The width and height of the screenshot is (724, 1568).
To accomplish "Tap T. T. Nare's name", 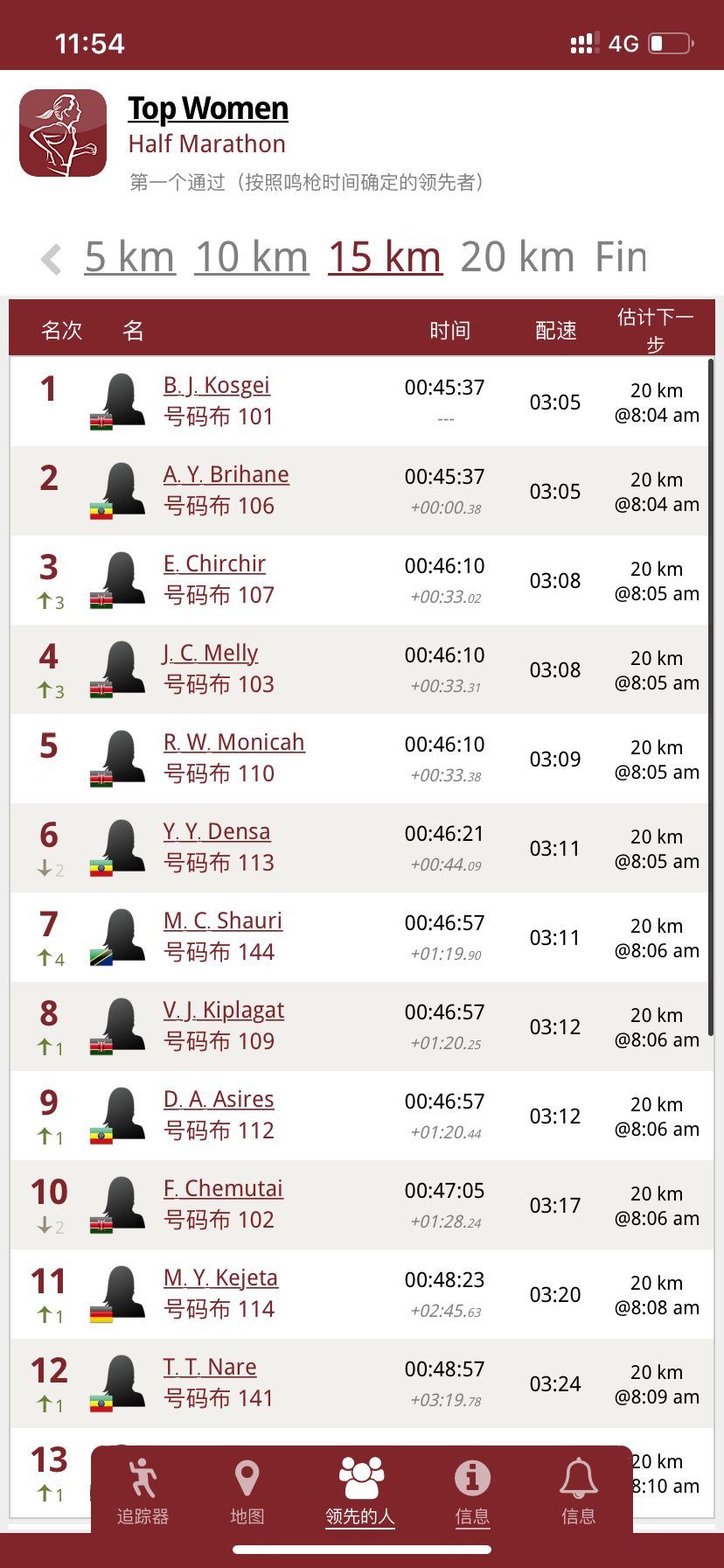I will tap(210, 1368).
